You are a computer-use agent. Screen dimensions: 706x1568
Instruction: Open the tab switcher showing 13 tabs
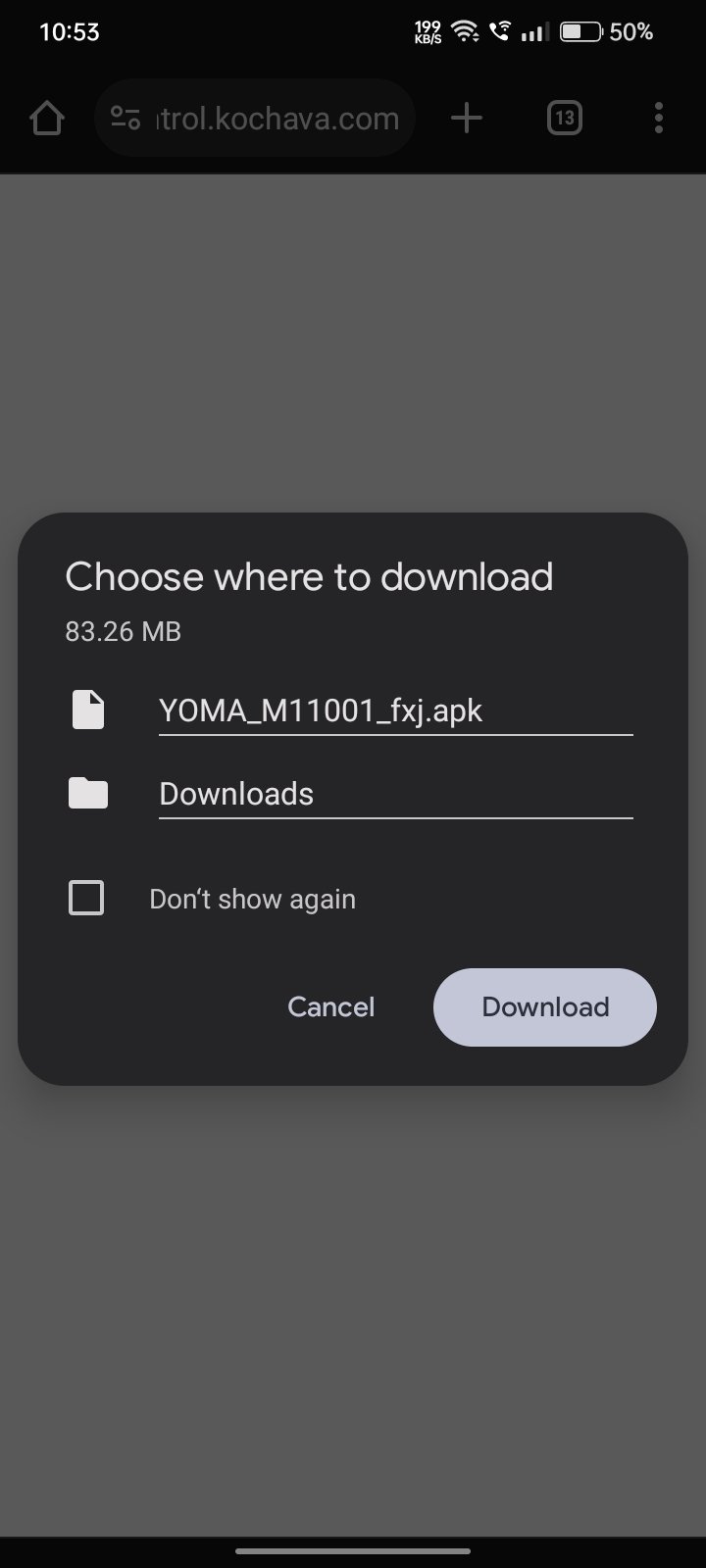564,118
